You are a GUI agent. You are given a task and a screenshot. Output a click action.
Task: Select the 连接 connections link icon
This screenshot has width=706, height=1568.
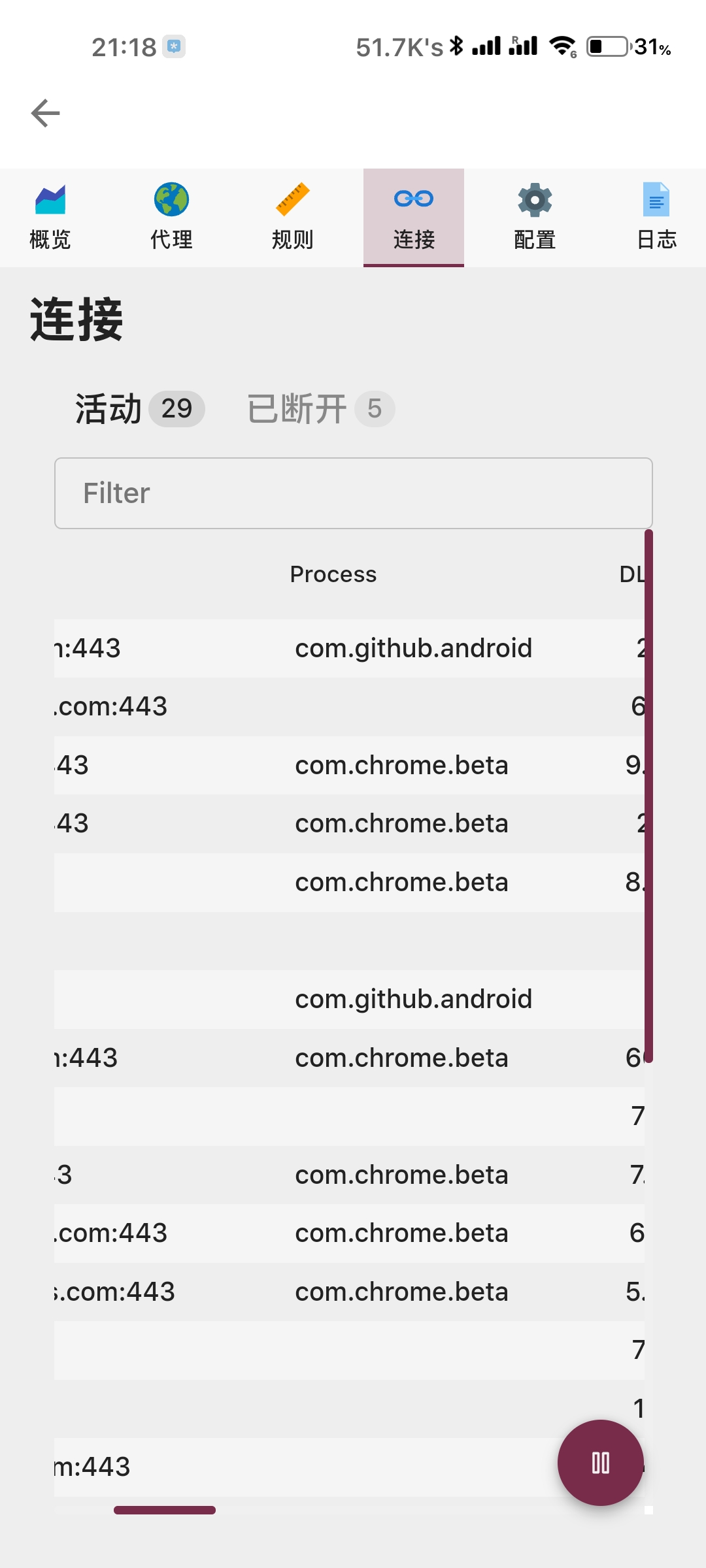[x=413, y=216]
